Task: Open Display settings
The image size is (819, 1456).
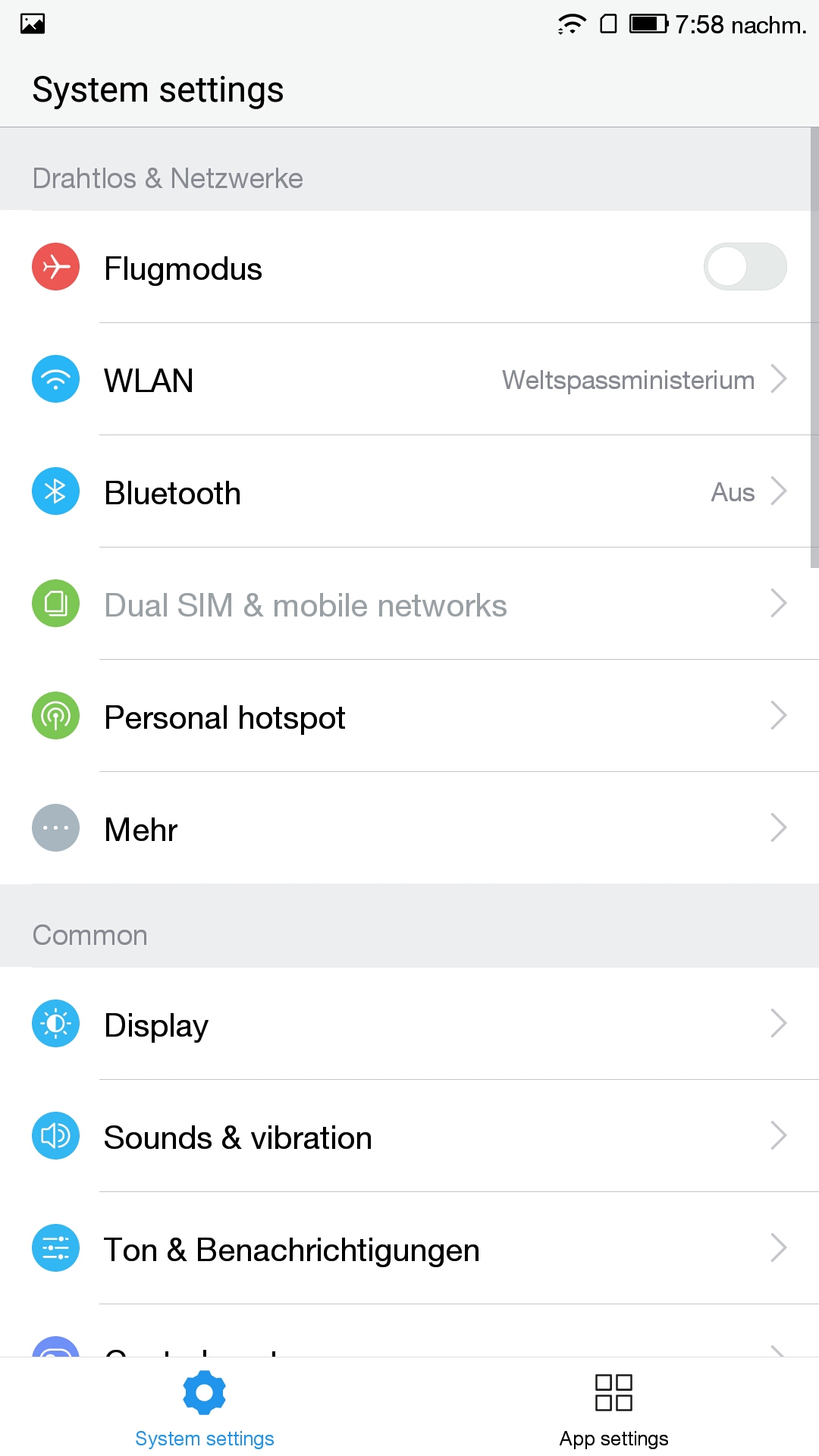Action: coord(409,1024)
